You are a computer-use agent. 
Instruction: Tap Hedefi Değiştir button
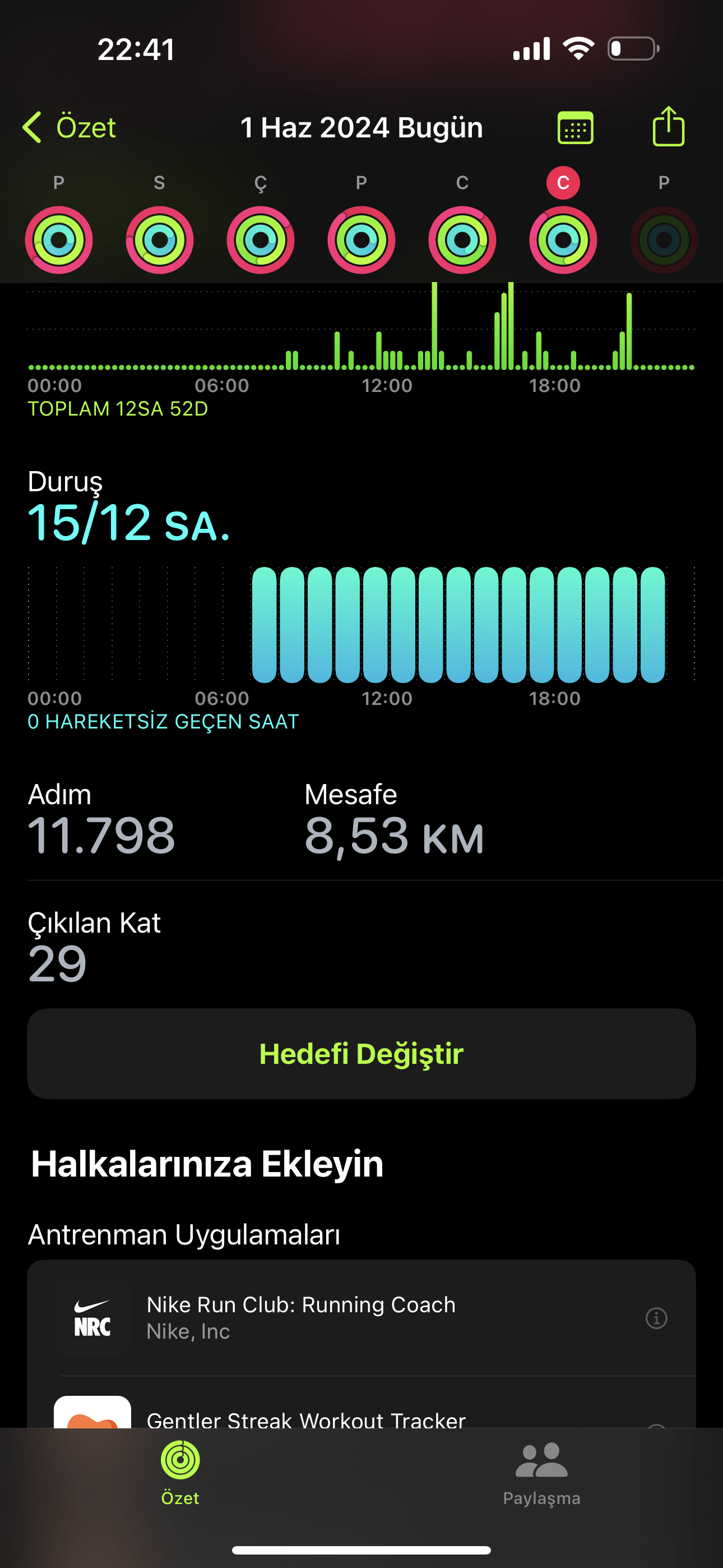tap(361, 1054)
